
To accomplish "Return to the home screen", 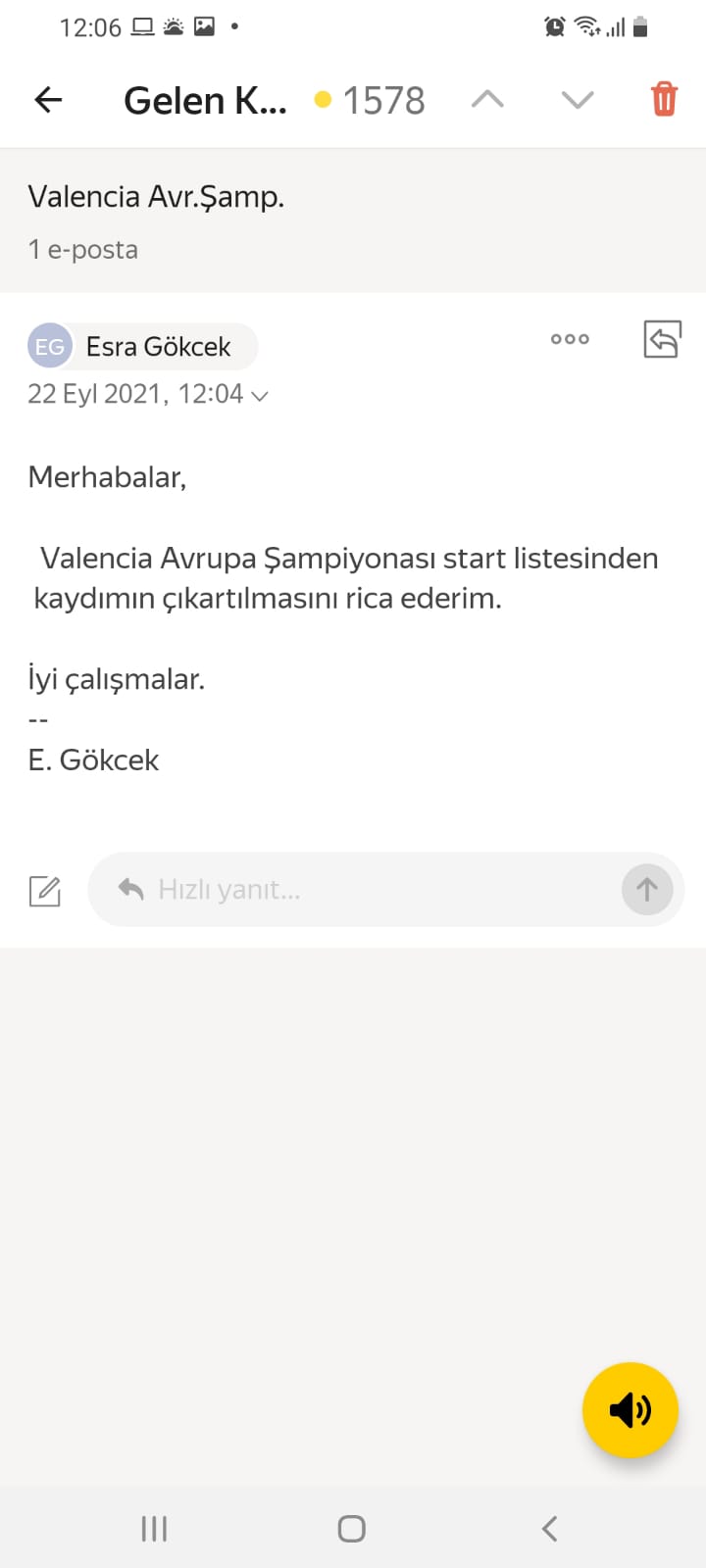I will click(352, 1529).
